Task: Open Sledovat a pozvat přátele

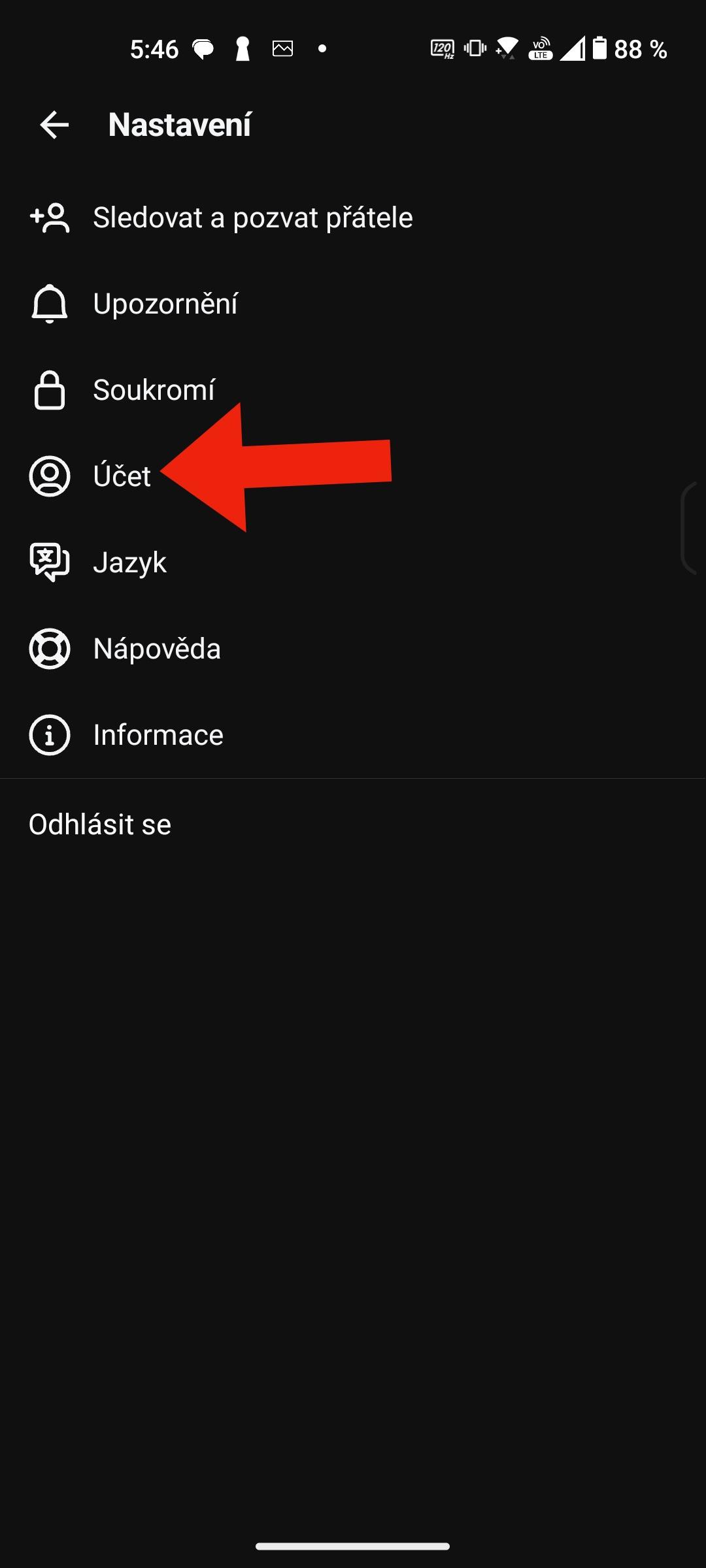Action: pos(353,218)
